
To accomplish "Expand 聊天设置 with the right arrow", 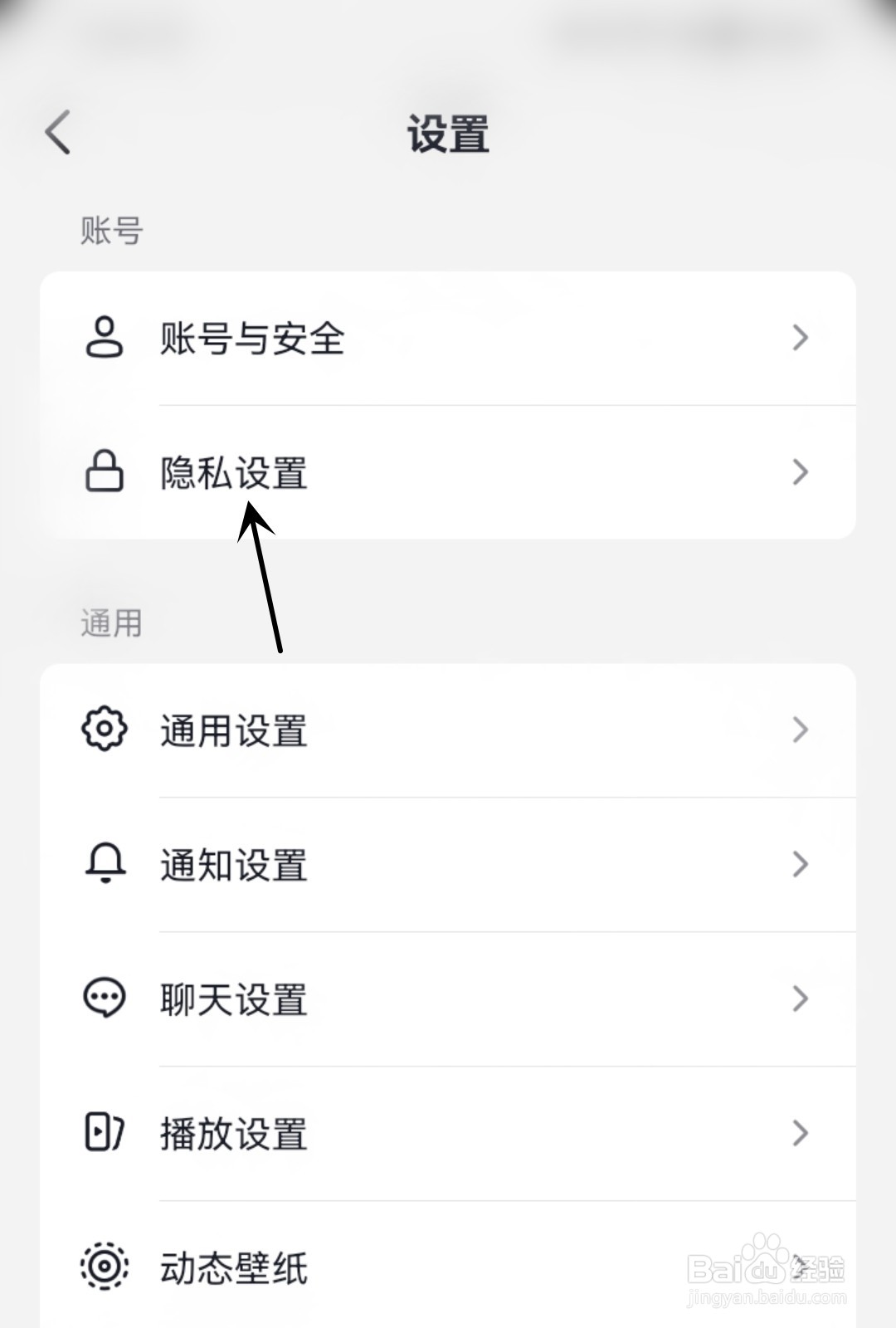I will 799,1000.
